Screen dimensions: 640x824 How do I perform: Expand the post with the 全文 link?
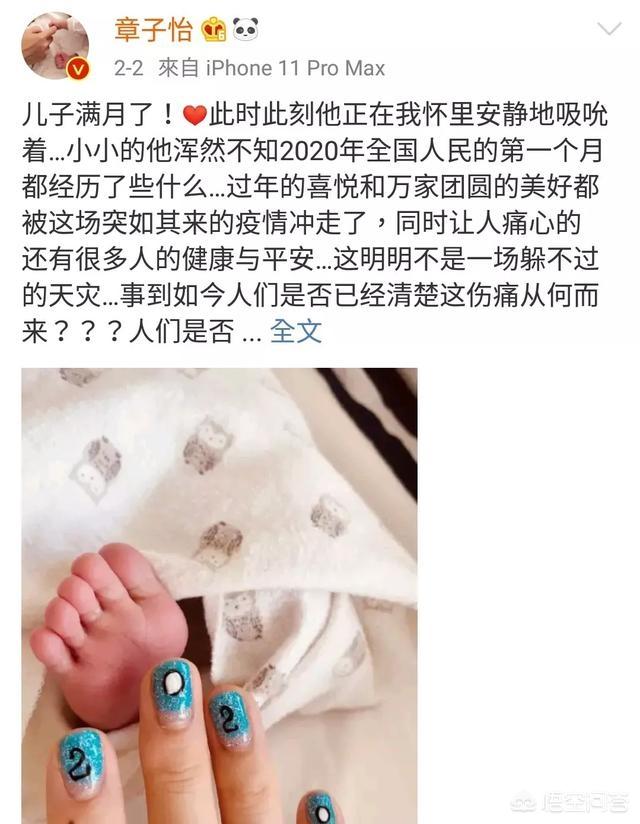pyautogui.click(x=297, y=331)
